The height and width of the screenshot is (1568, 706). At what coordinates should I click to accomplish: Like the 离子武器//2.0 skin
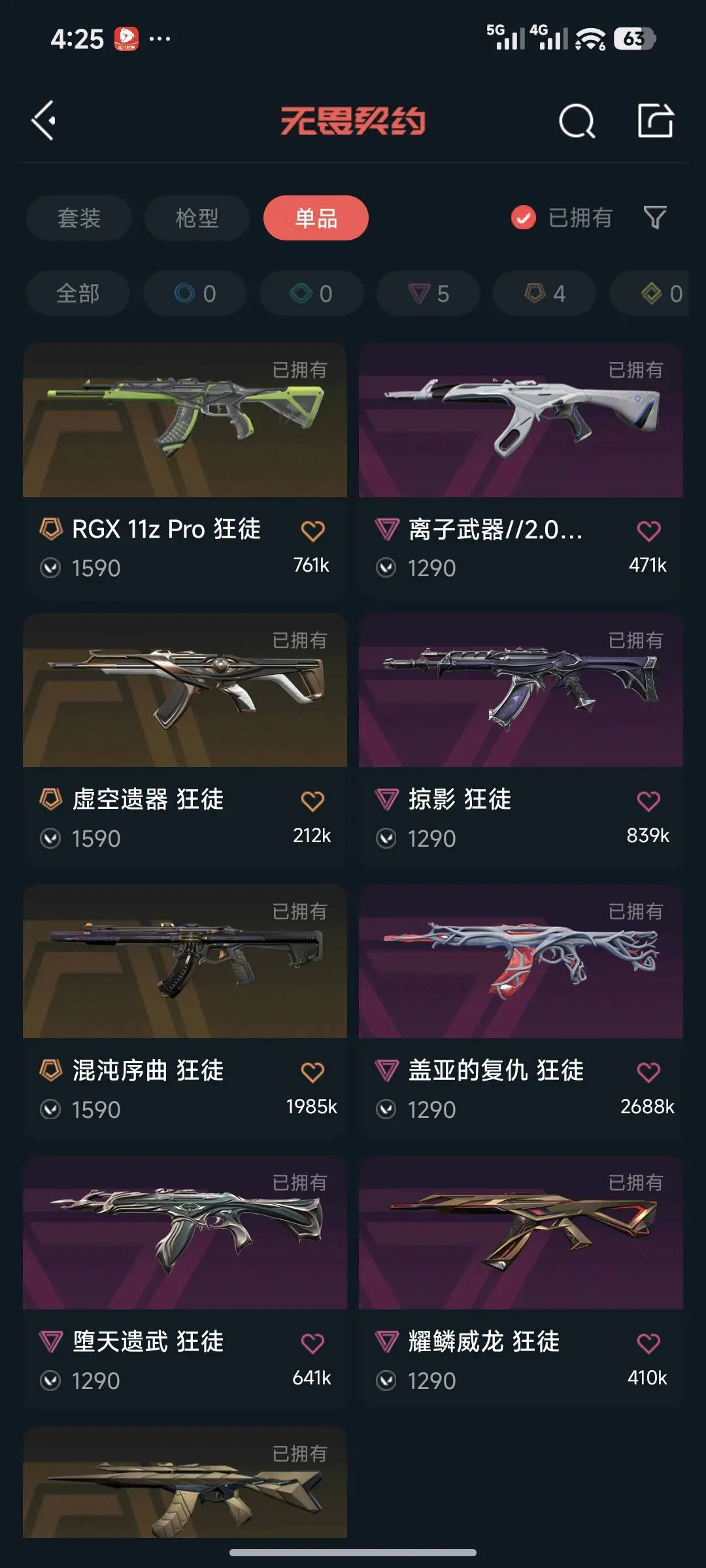click(x=648, y=531)
